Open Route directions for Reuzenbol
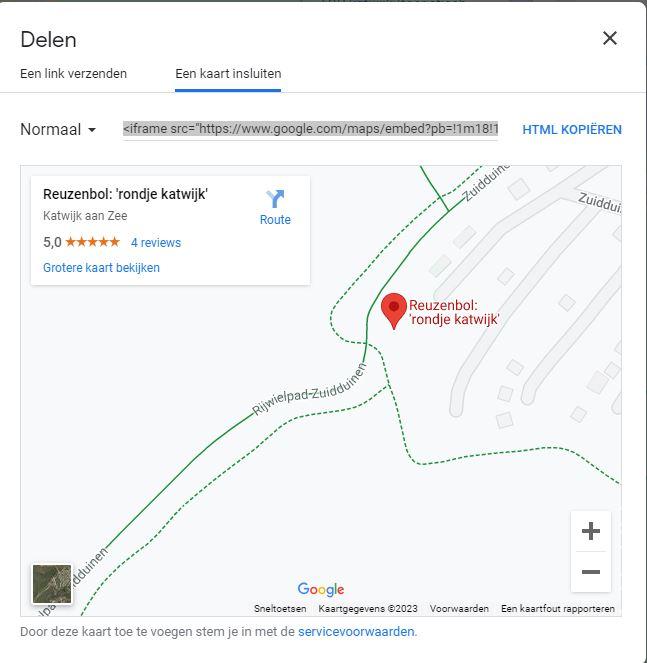647x663 pixels. point(275,207)
